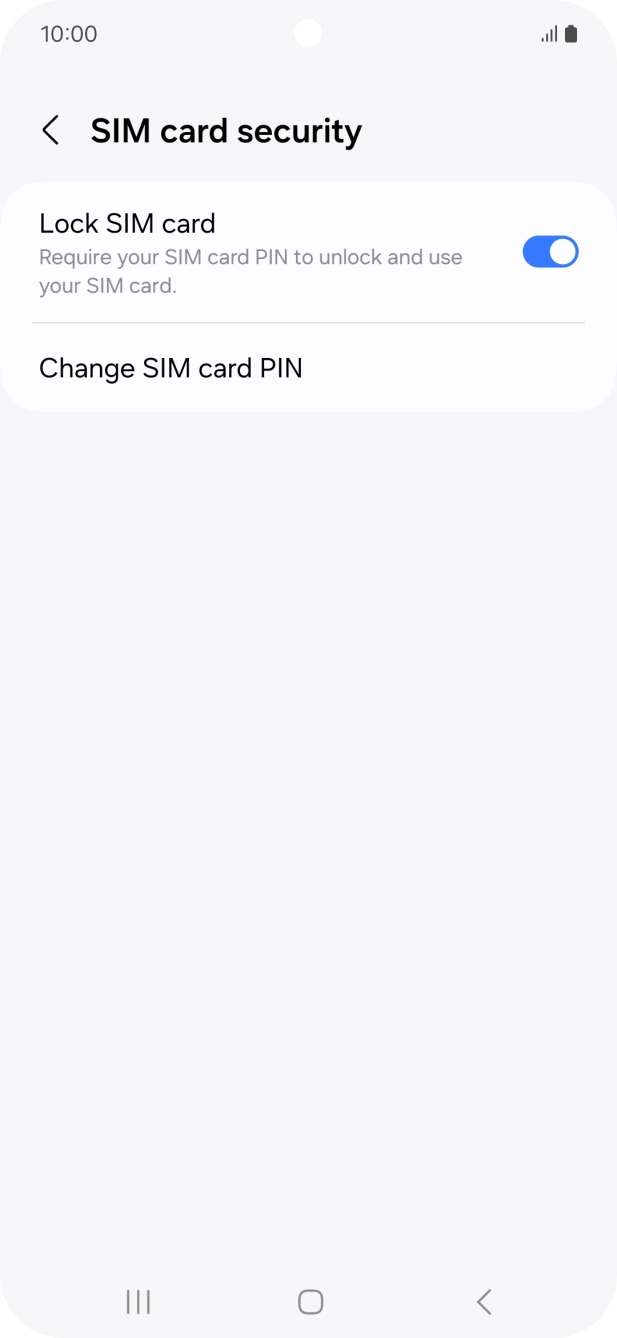Viewport: 617px width, 1338px height.
Task: Open recent apps from navigation bar
Action: pyautogui.click(x=138, y=1301)
